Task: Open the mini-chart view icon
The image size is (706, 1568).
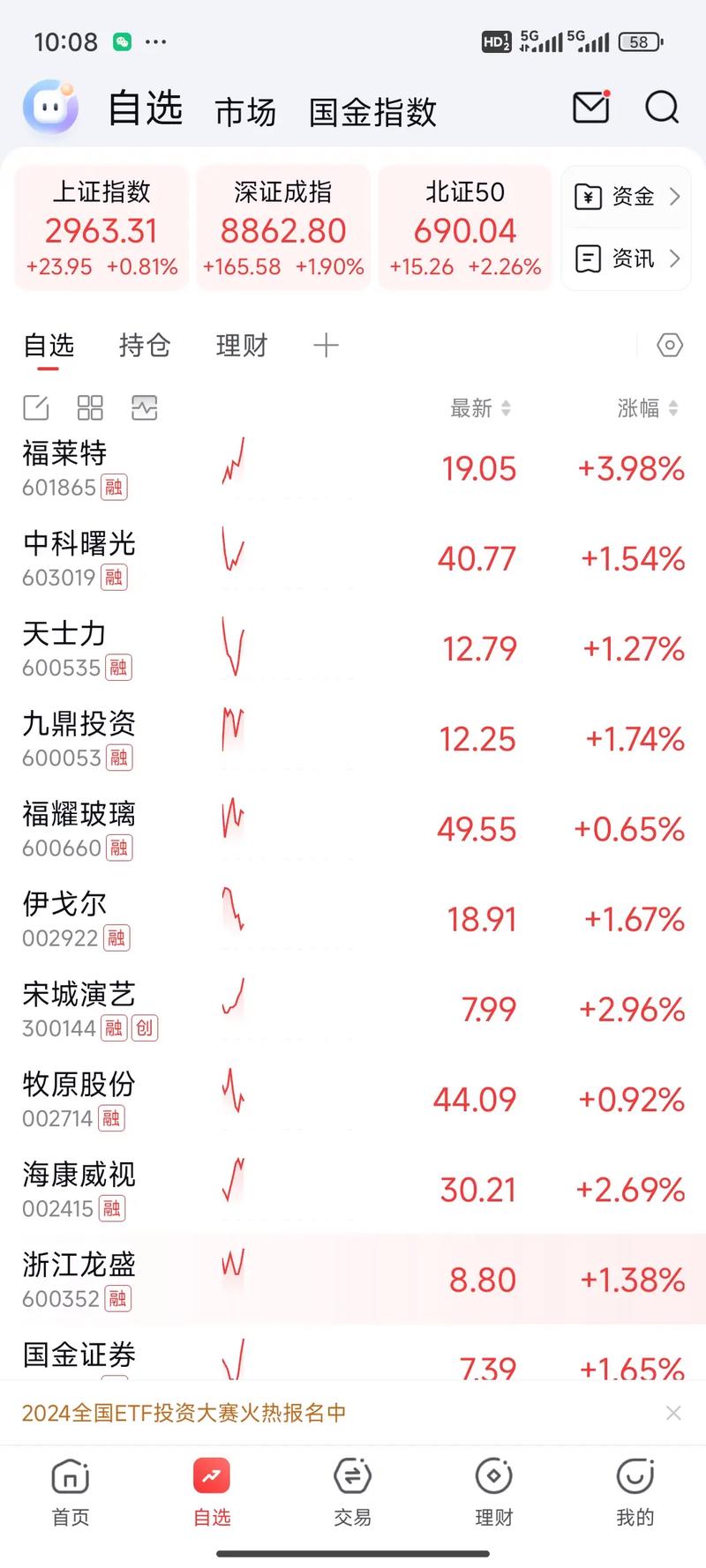Action: coord(143,407)
